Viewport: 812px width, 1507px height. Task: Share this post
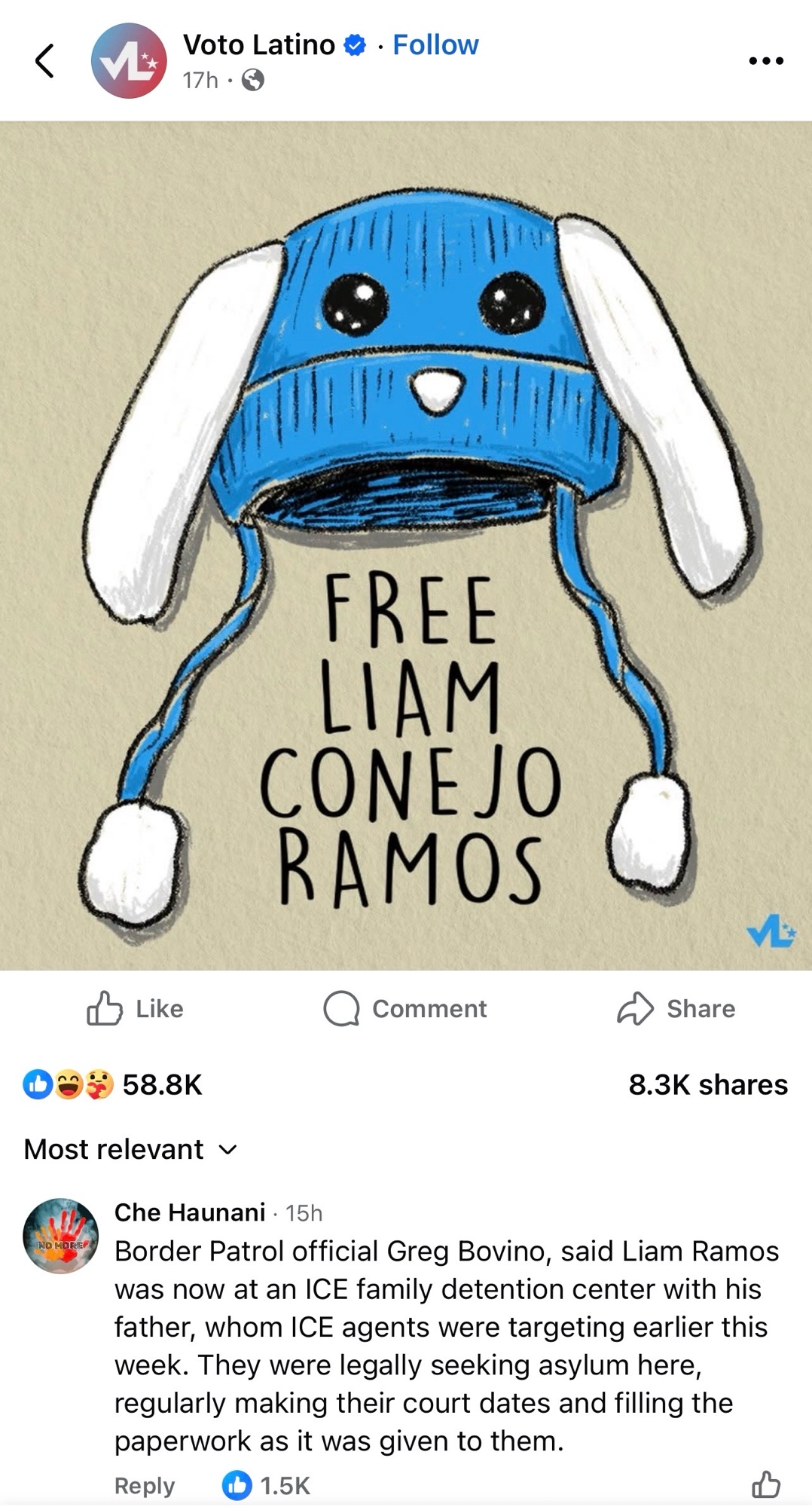click(676, 1008)
